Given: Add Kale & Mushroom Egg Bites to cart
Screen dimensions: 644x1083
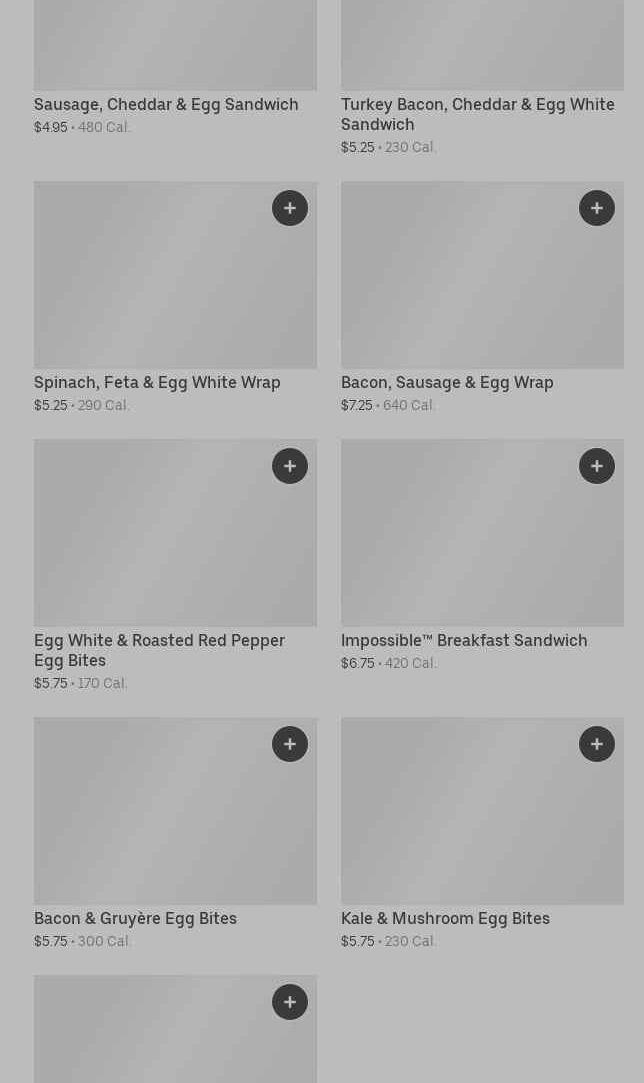Looking at the screenshot, I should (596, 744).
